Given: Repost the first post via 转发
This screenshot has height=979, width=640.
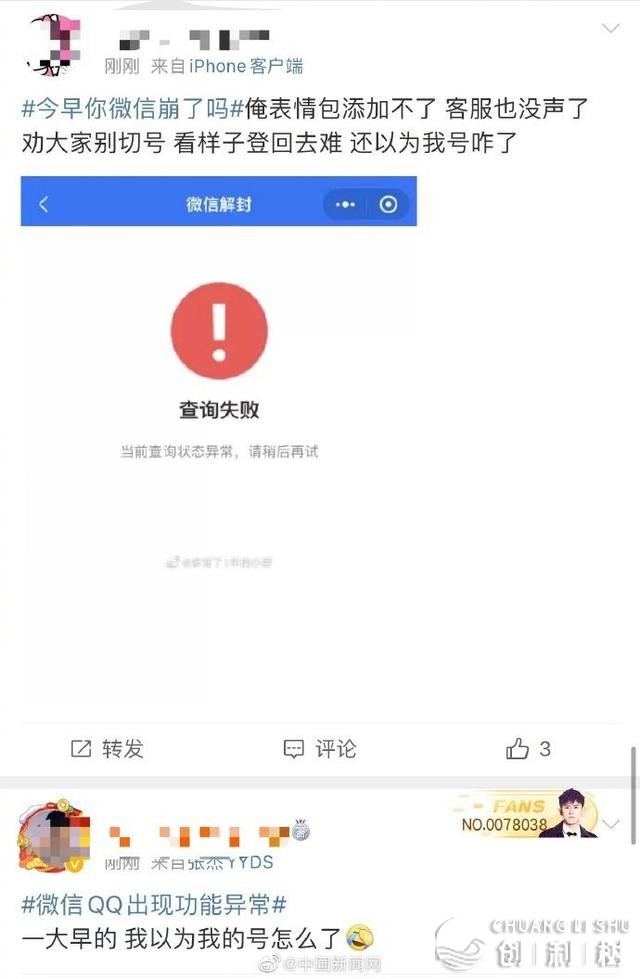Looking at the screenshot, I should [107, 748].
